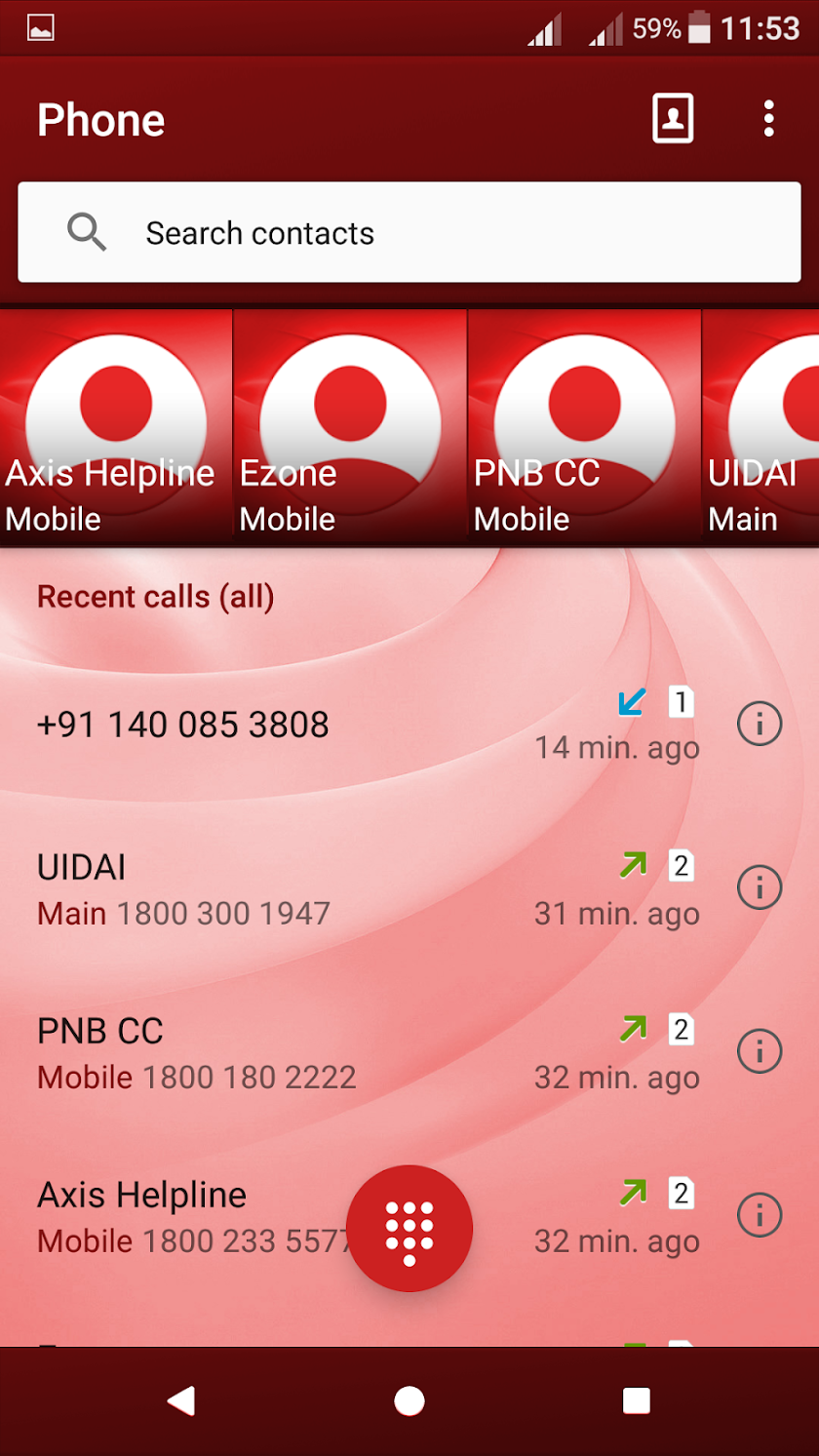Call back +91 140 085 3808
819x1456 pixels.
click(x=292, y=726)
